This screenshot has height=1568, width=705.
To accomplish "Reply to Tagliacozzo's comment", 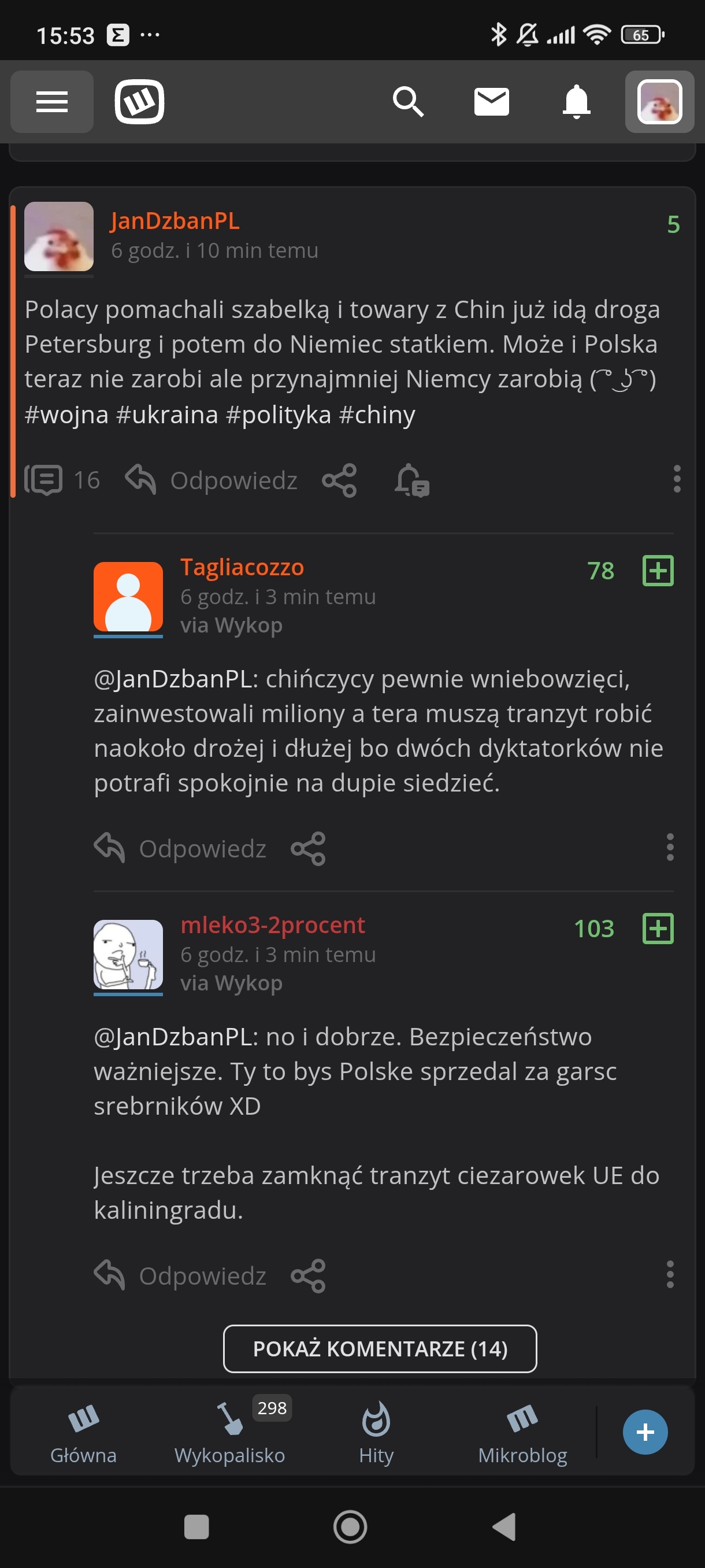I will tap(180, 849).
